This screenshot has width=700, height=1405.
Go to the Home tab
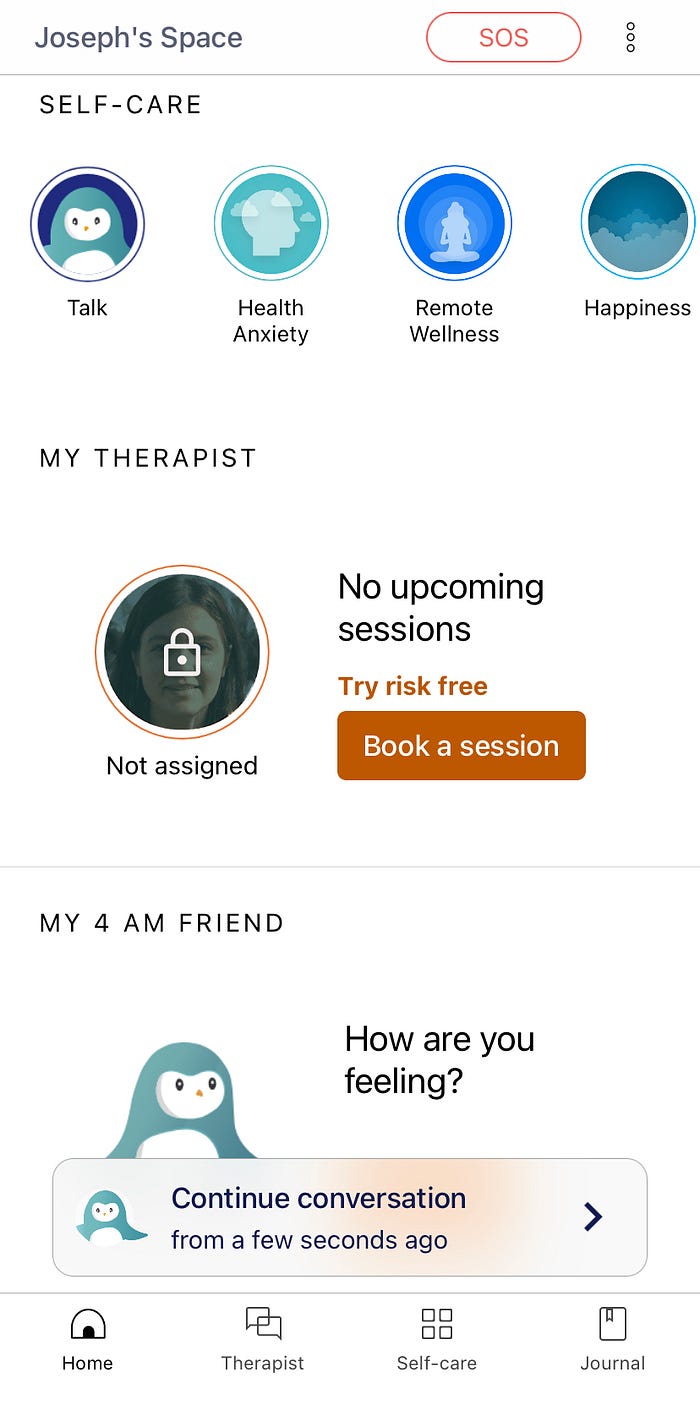(88, 1340)
